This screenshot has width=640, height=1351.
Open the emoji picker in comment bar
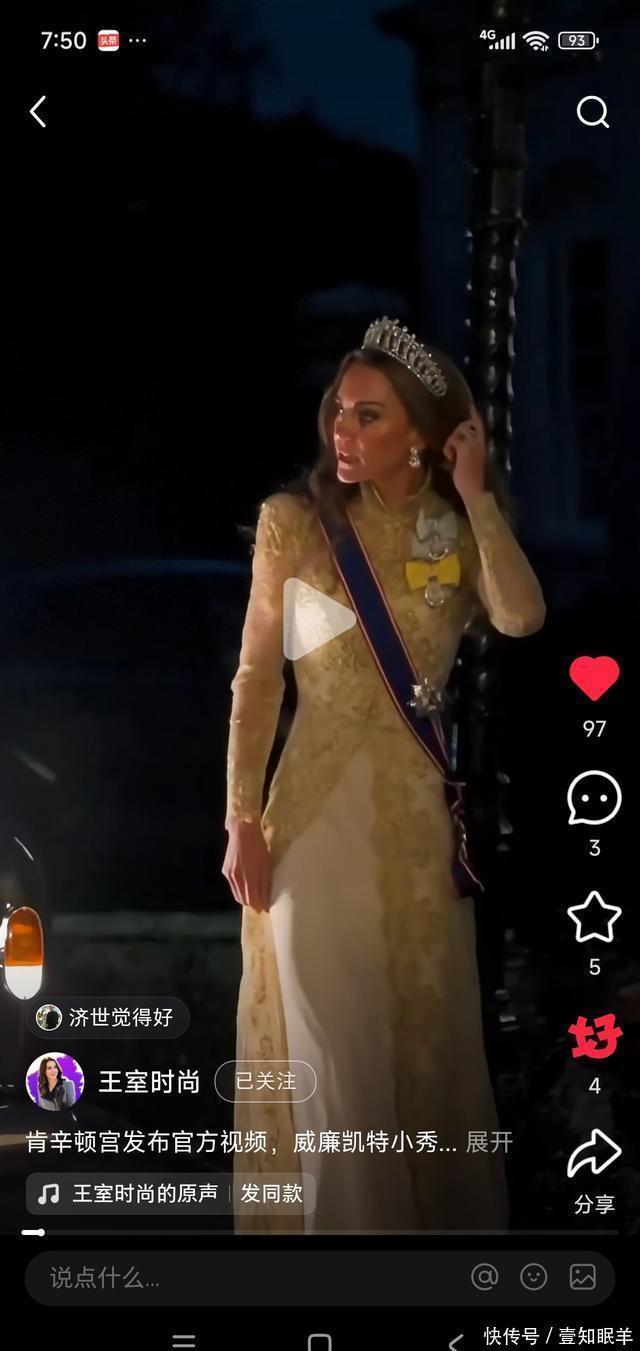[x=534, y=1277]
